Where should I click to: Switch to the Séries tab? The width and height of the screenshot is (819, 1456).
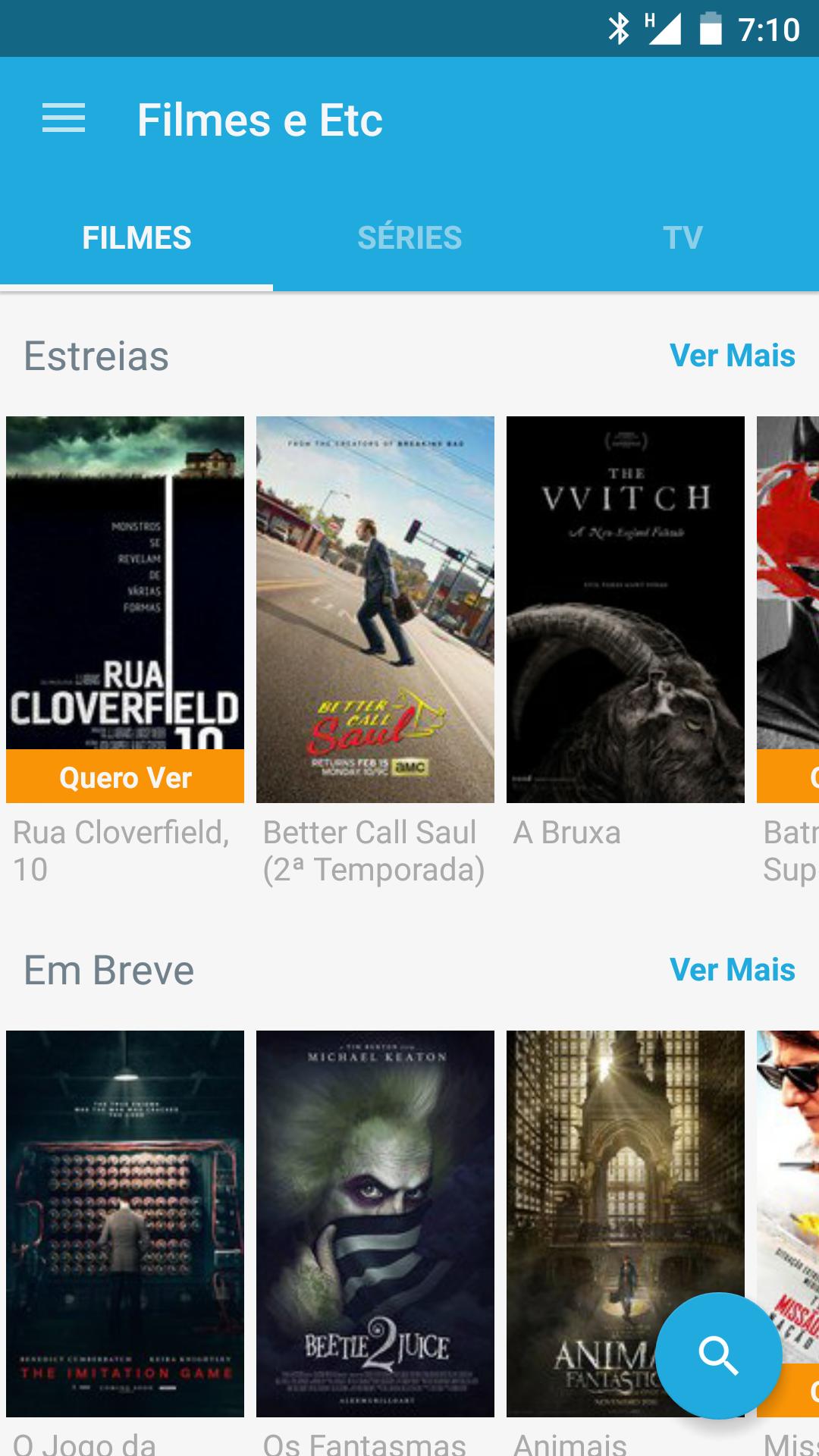[x=409, y=238]
